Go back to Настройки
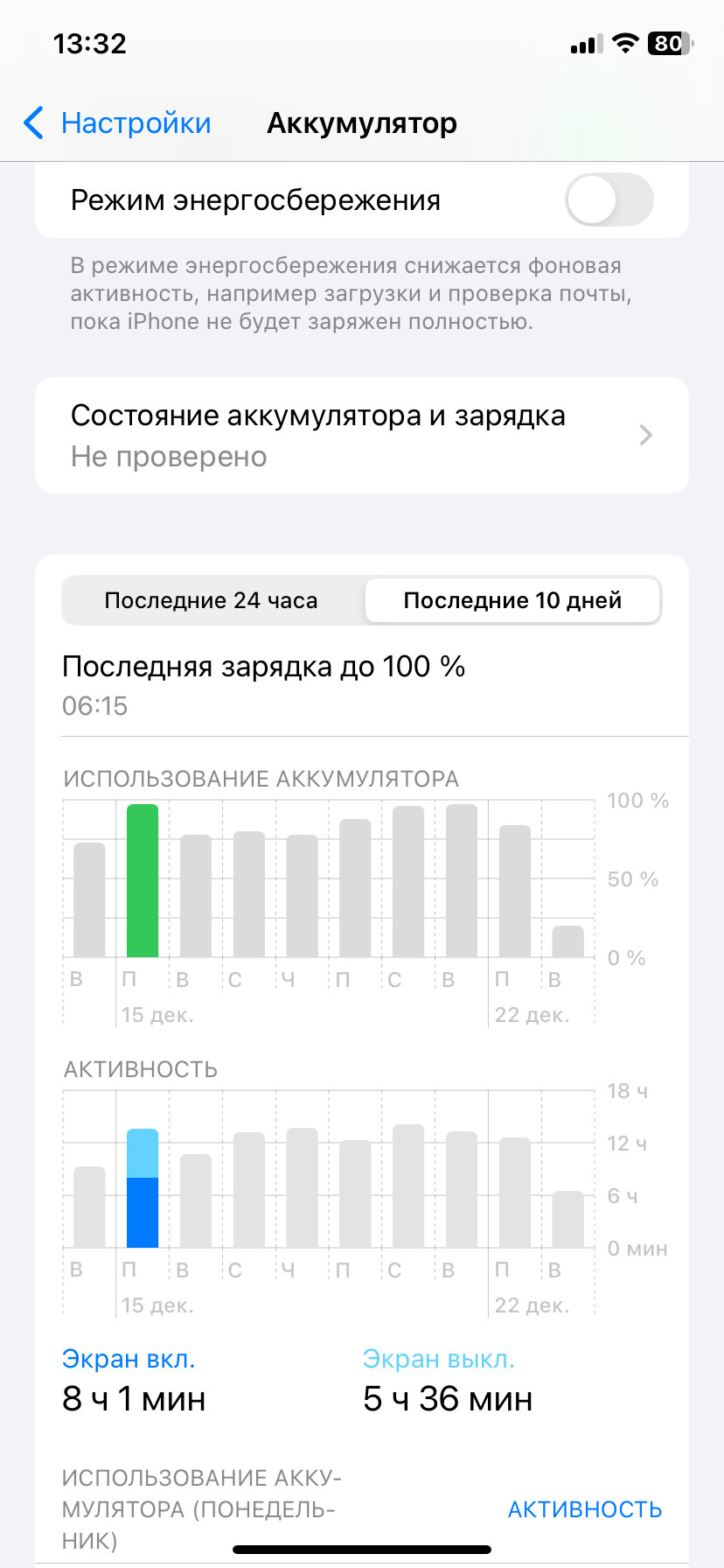The width and height of the screenshot is (724, 1568). coord(117,123)
